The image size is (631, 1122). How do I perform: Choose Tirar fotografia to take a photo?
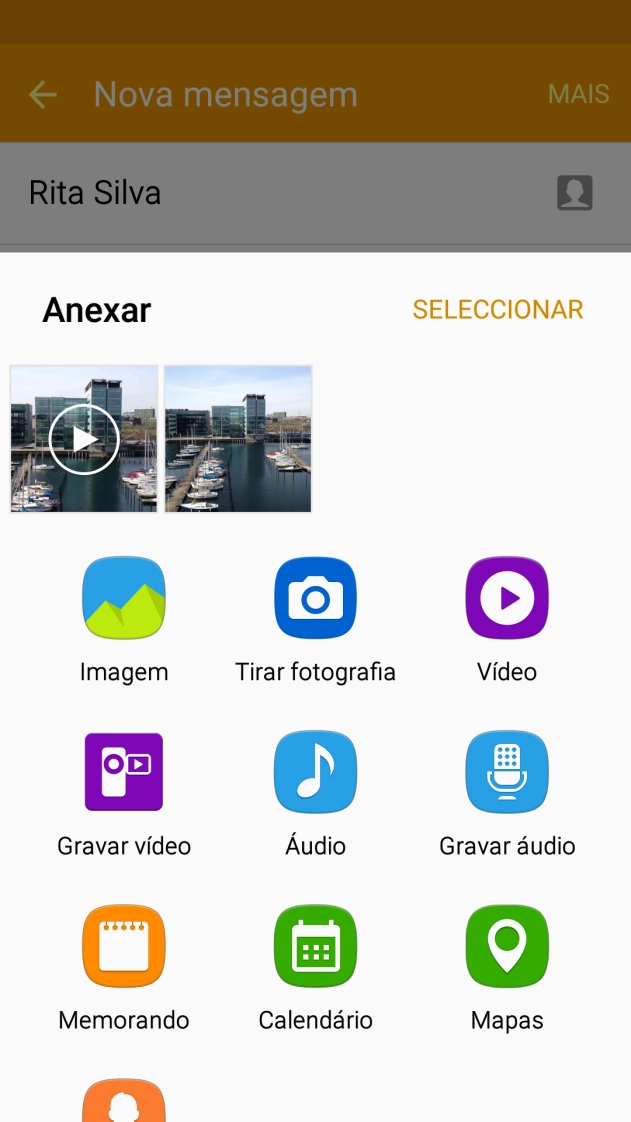315,598
